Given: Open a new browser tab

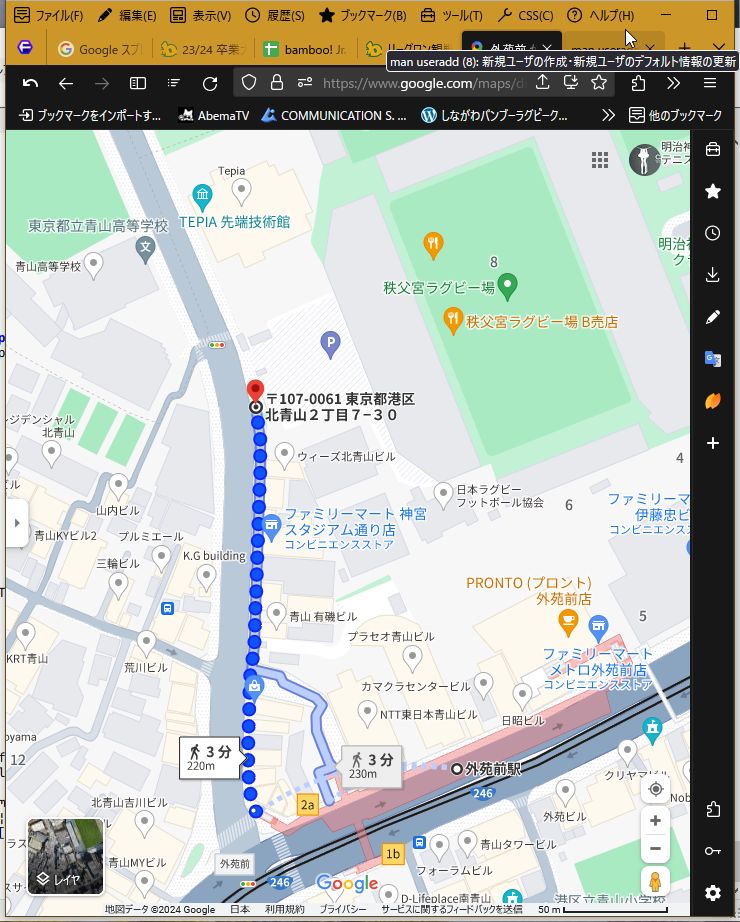Looking at the screenshot, I should pyautogui.click(x=684, y=48).
